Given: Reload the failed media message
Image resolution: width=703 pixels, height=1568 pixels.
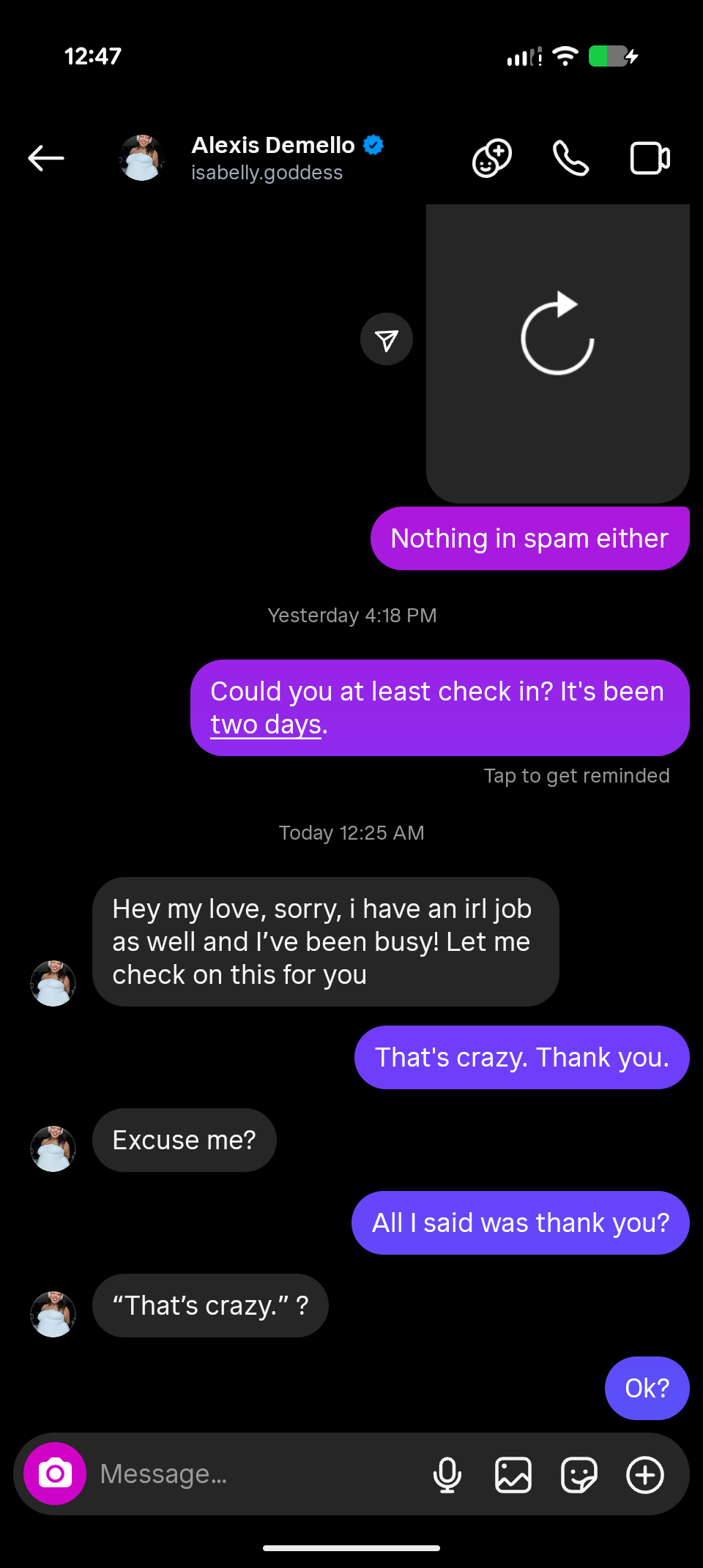Looking at the screenshot, I should coord(557,334).
